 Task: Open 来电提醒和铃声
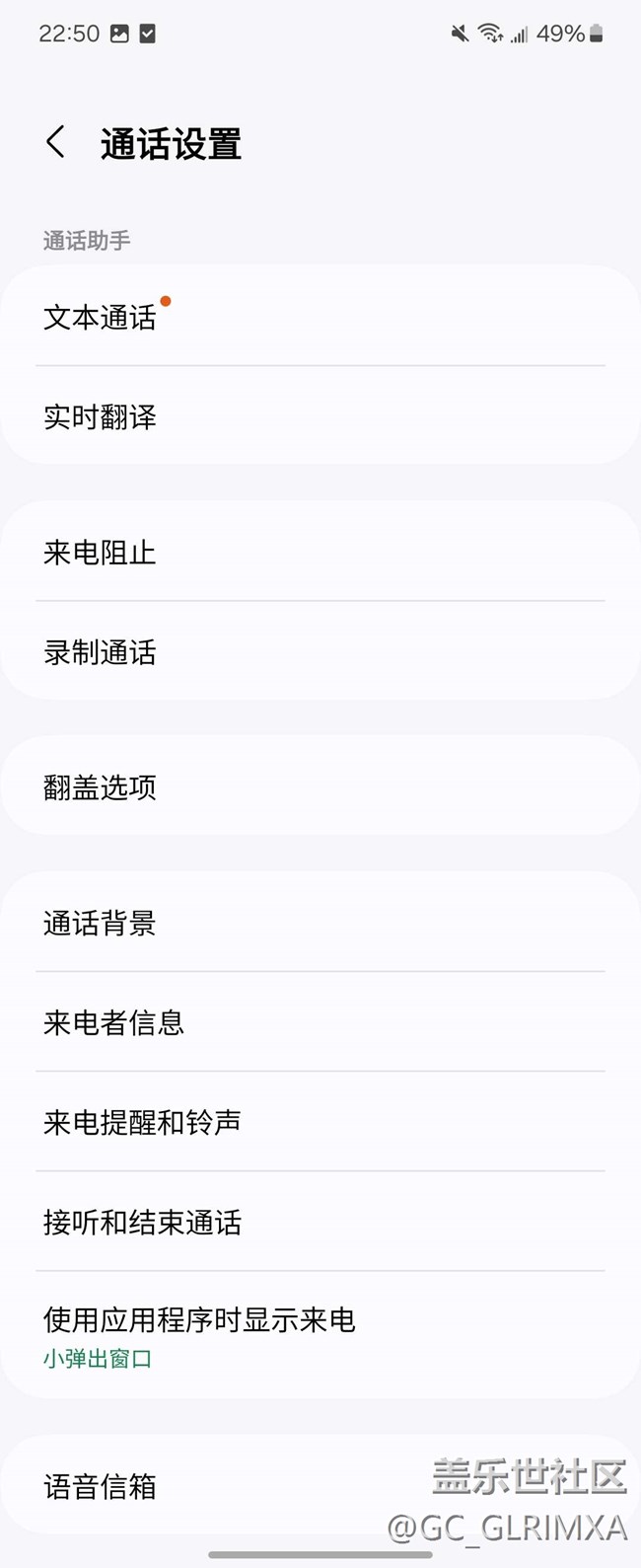pyautogui.click(x=320, y=1121)
